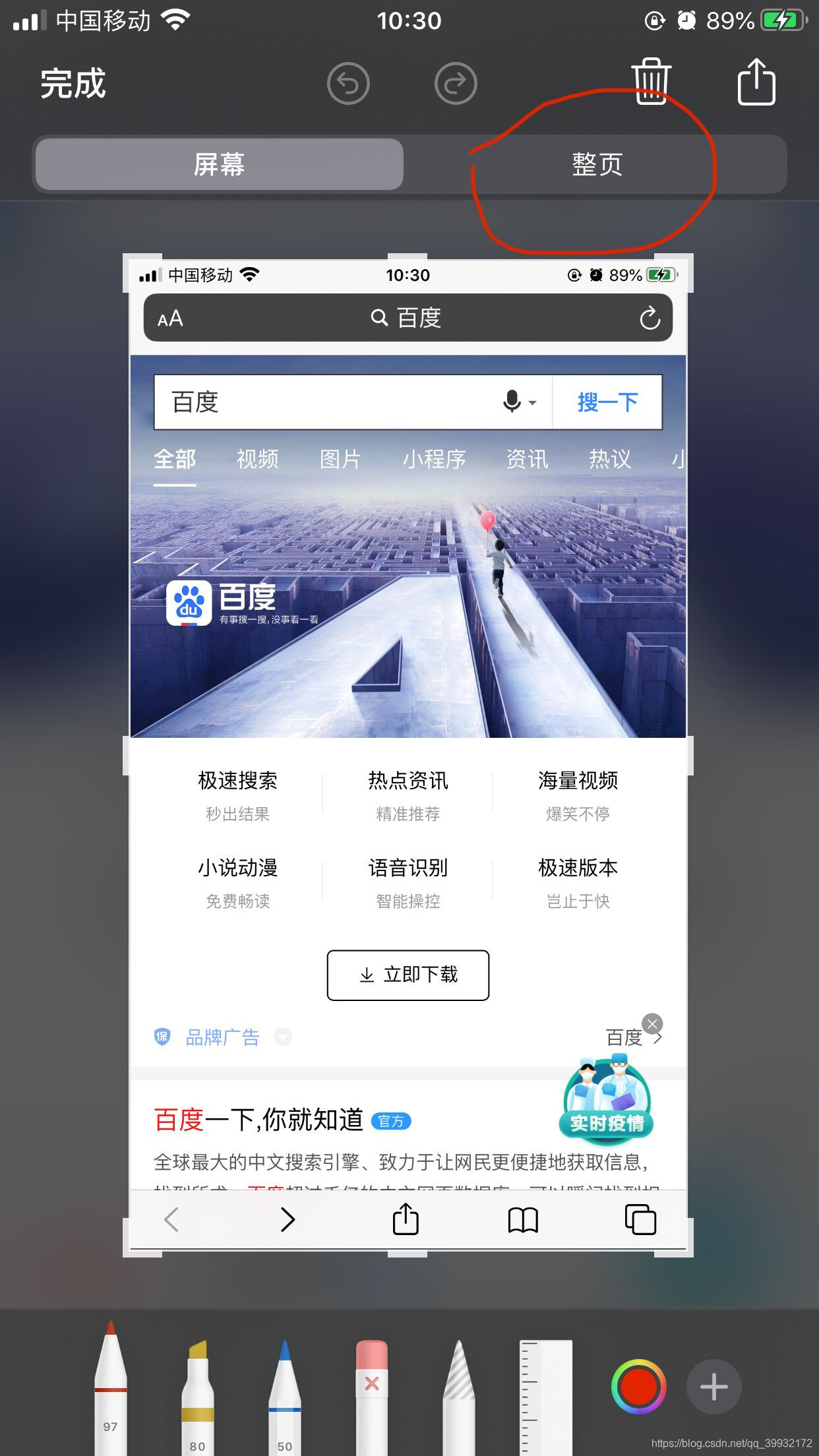Tap 完成 to finish editing

pyautogui.click(x=73, y=84)
